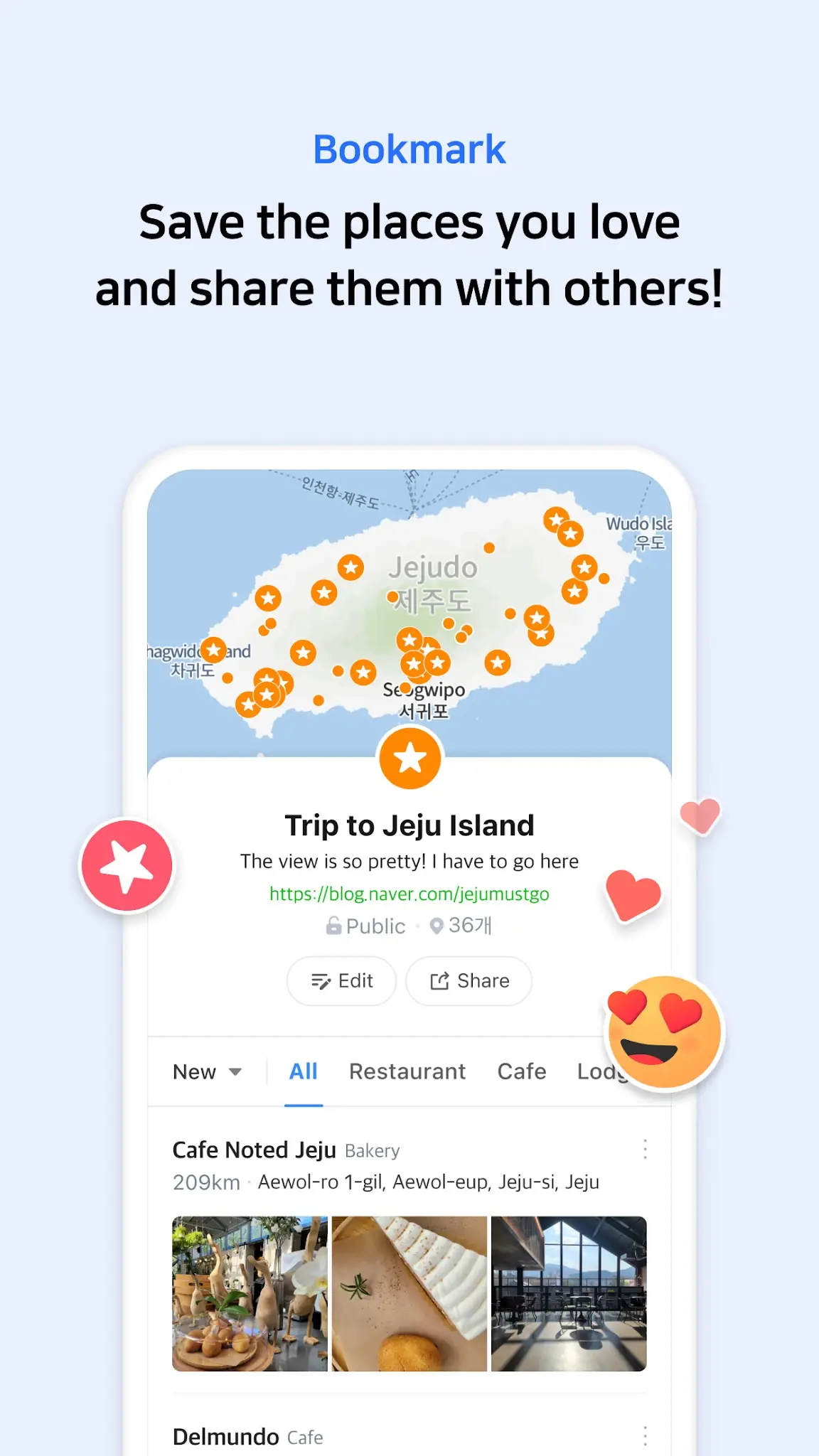Open the middle dessert photo of Cafe Noted Jeju
Screen dimensions: 819x1456
[409, 1295]
